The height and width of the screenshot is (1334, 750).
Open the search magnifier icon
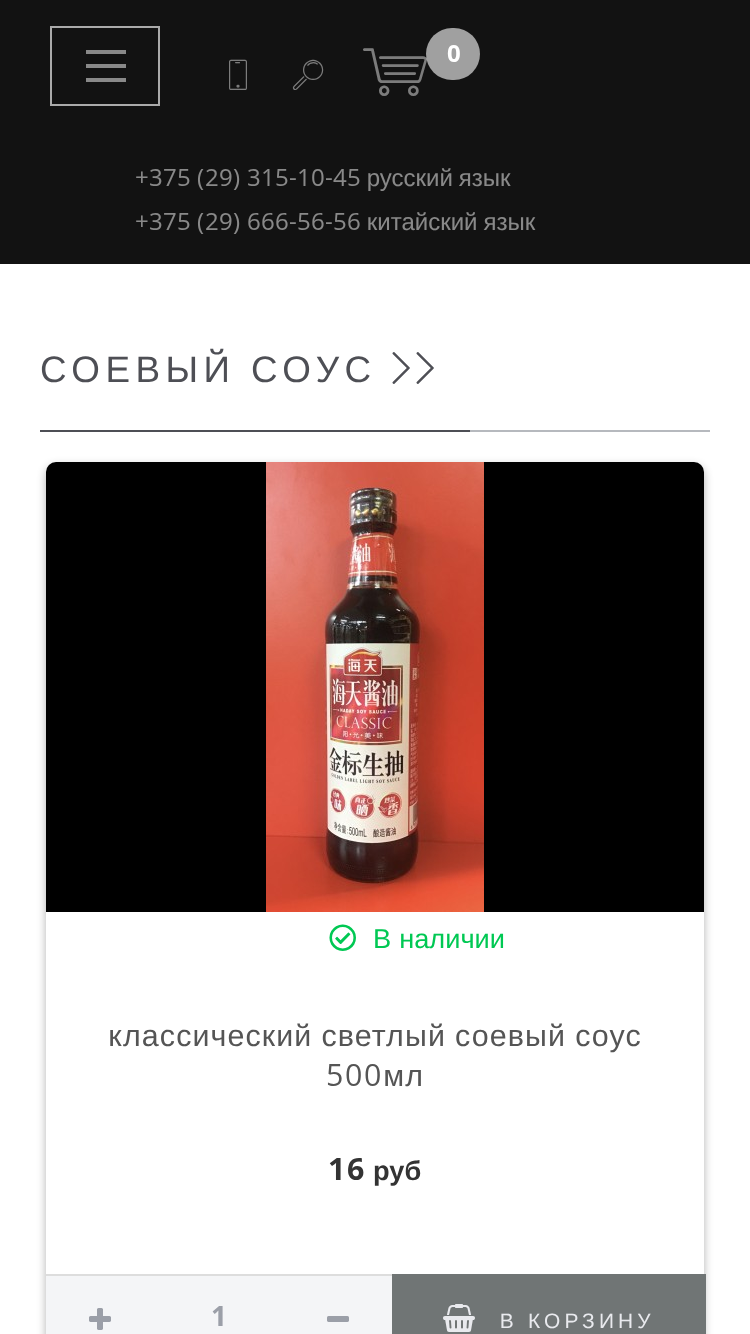pyautogui.click(x=308, y=75)
